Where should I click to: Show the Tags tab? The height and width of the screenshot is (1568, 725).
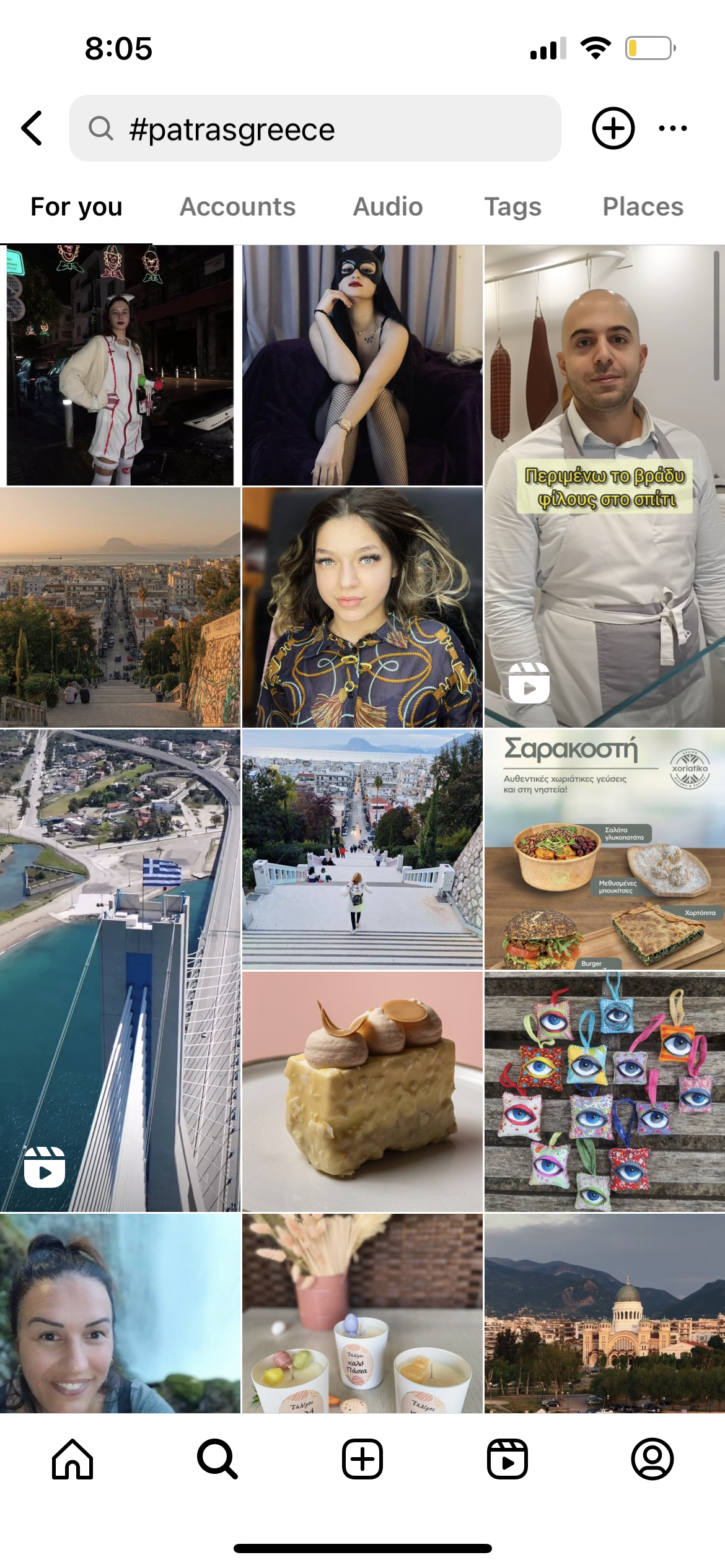click(x=512, y=207)
